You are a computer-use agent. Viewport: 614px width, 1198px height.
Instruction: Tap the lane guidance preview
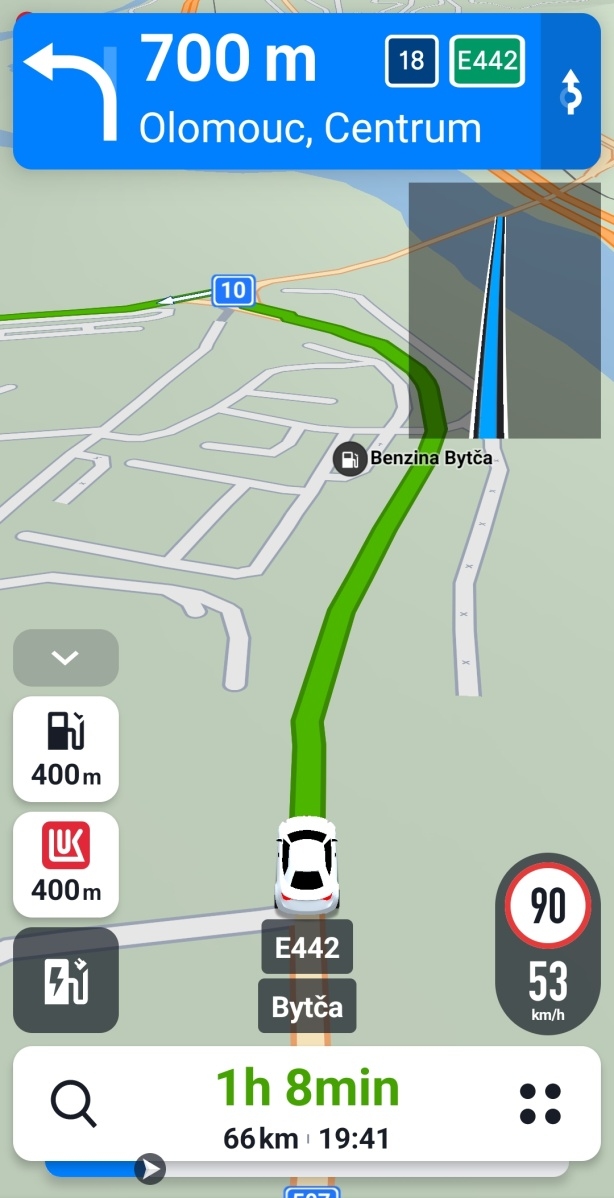504,311
